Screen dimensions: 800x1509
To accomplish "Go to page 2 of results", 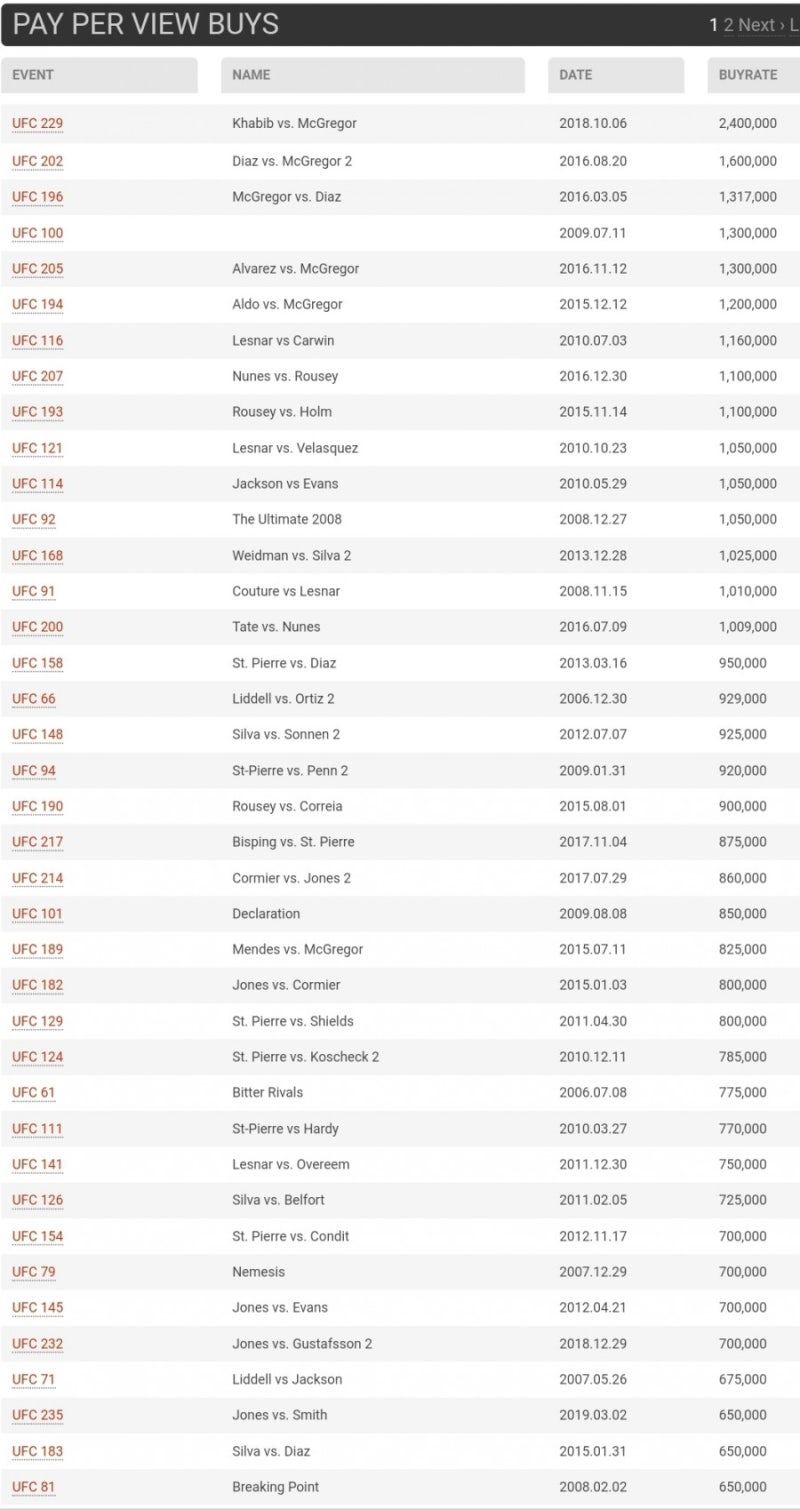I will pyautogui.click(x=729, y=25).
